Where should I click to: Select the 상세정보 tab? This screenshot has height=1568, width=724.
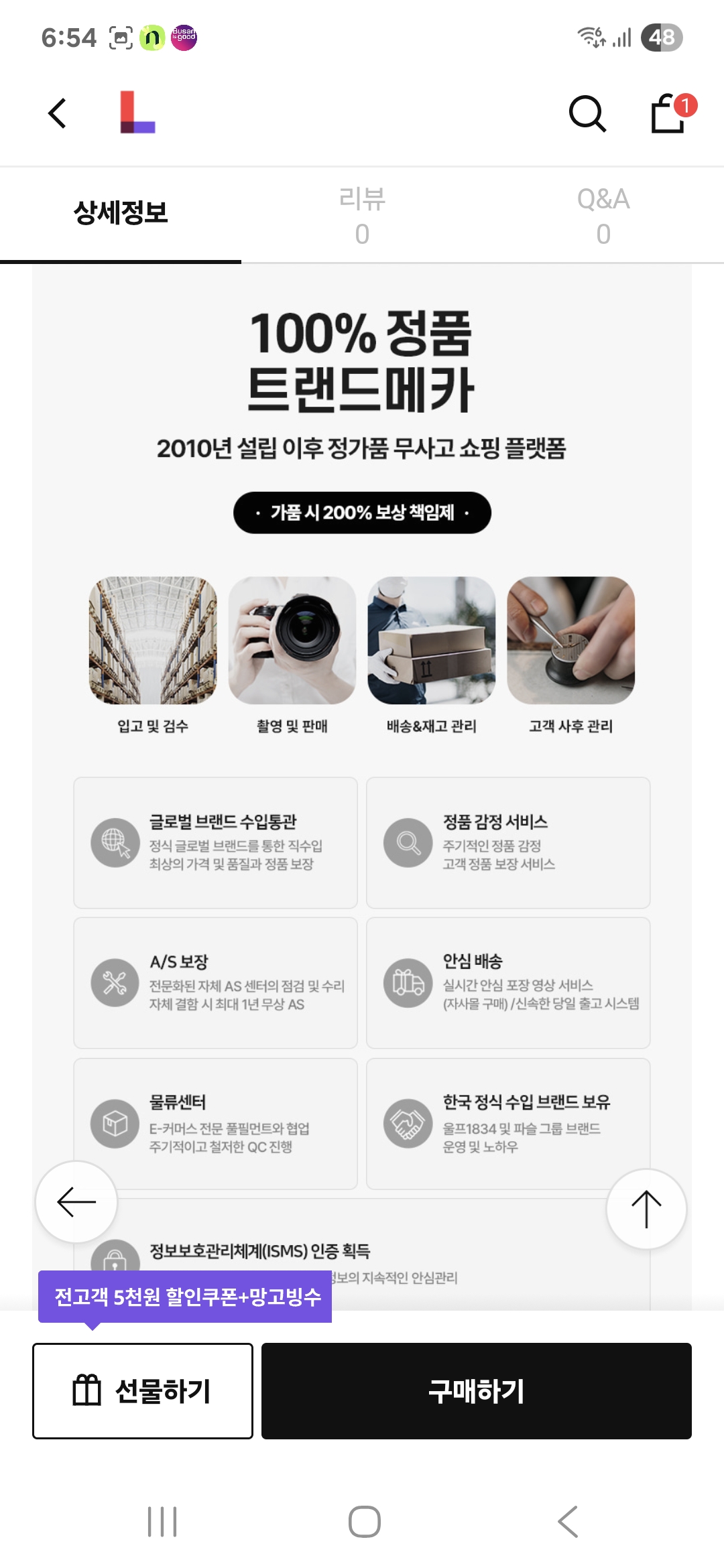click(121, 213)
